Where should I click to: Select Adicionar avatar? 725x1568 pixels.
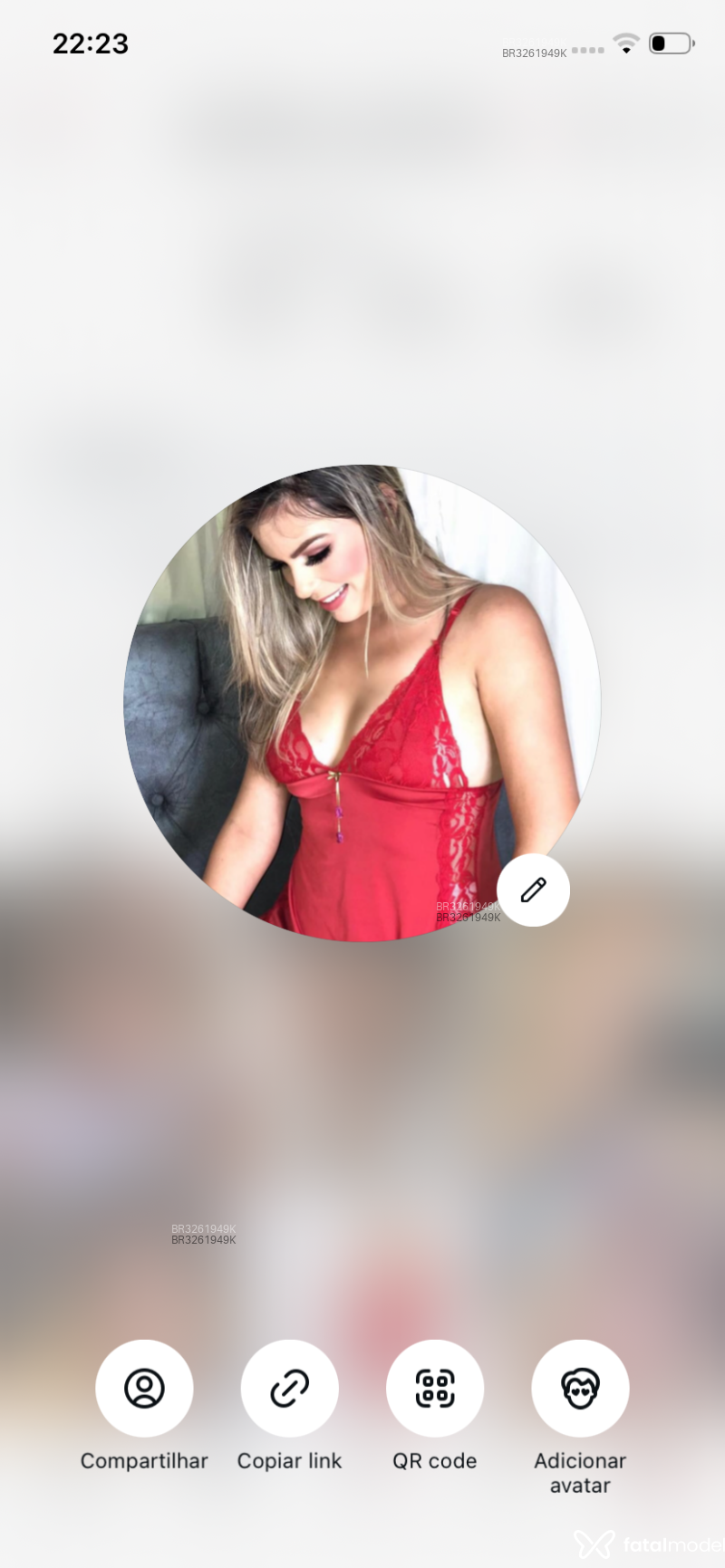pos(580,1388)
